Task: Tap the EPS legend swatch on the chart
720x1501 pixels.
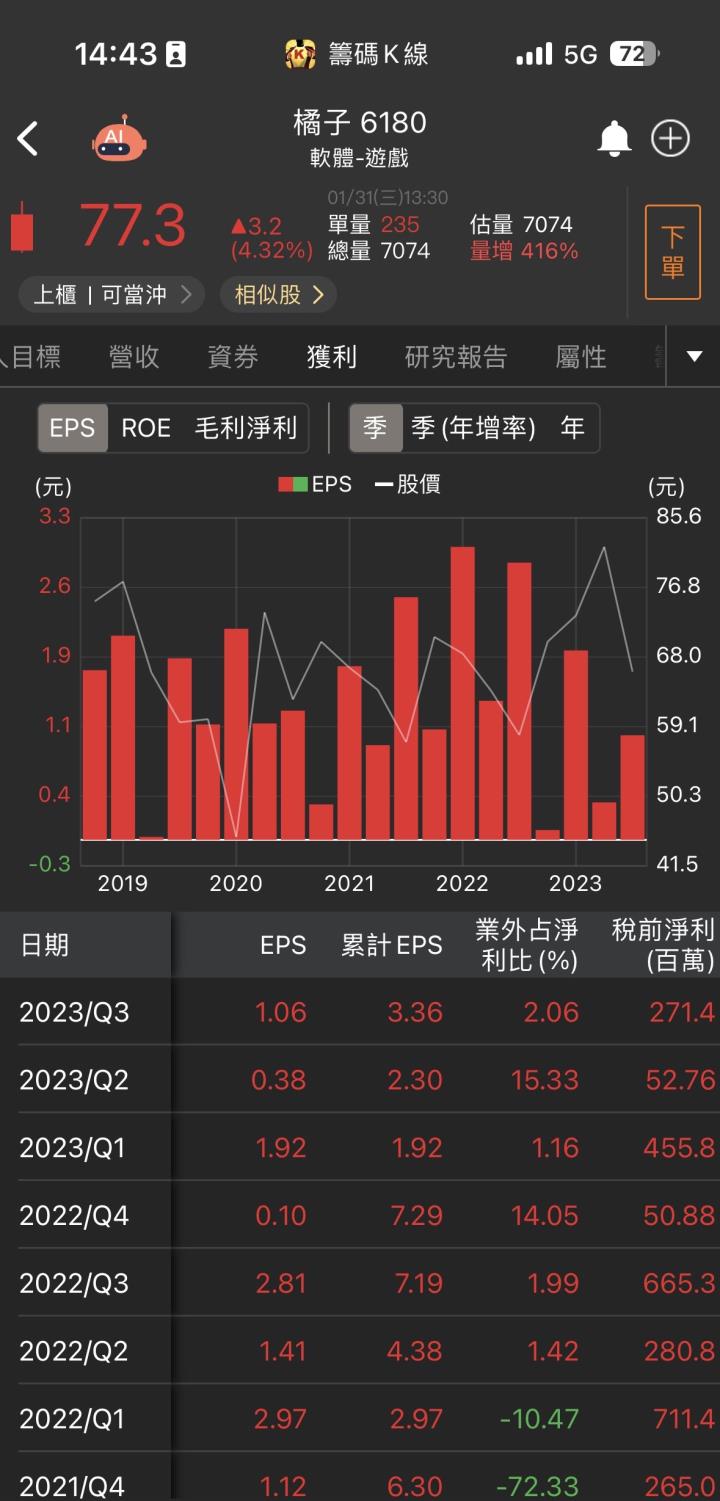Action: pyautogui.click(x=297, y=487)
